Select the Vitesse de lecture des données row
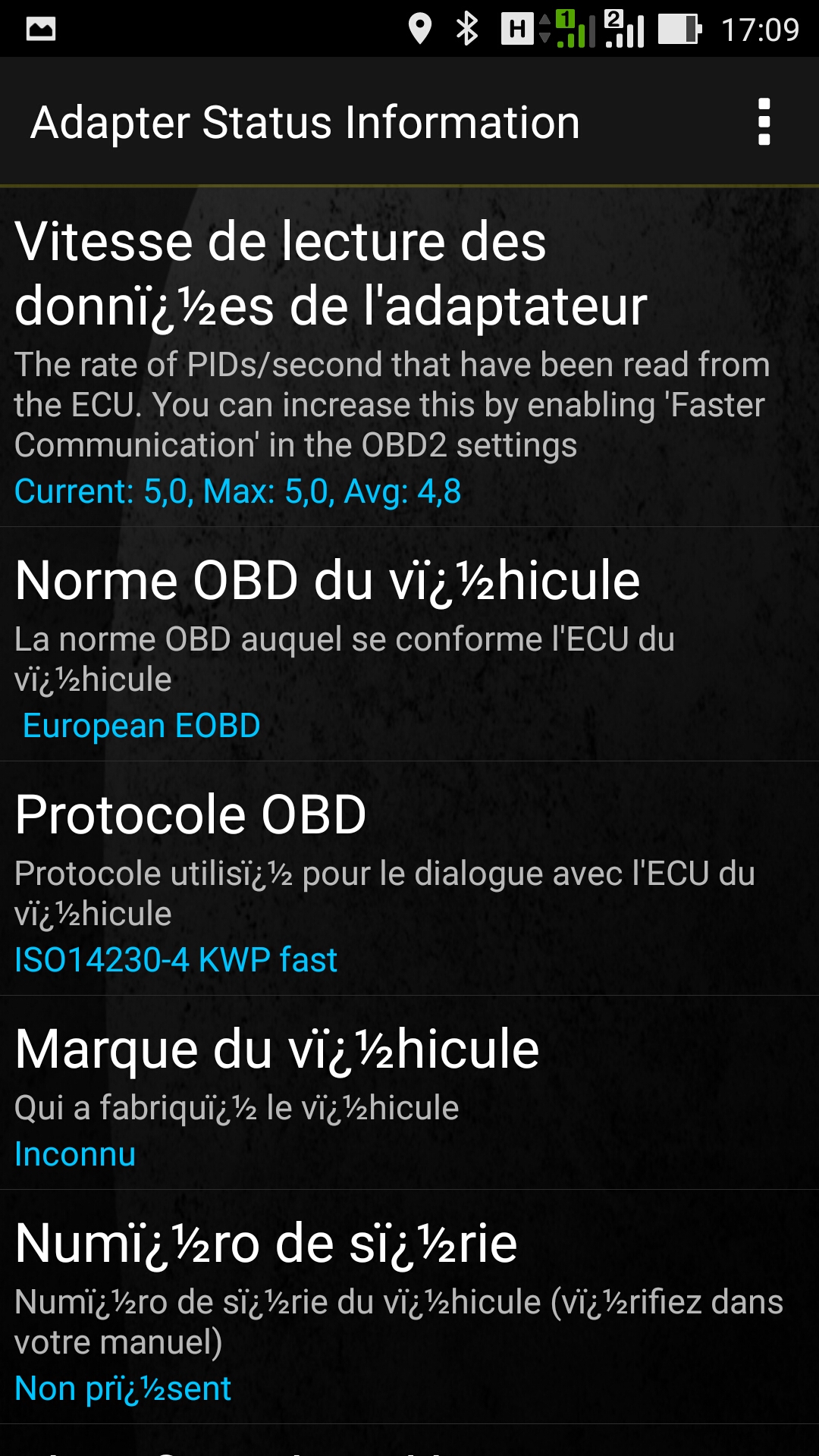This screenshot has height=1456, width=819. (x=409, y=357)
